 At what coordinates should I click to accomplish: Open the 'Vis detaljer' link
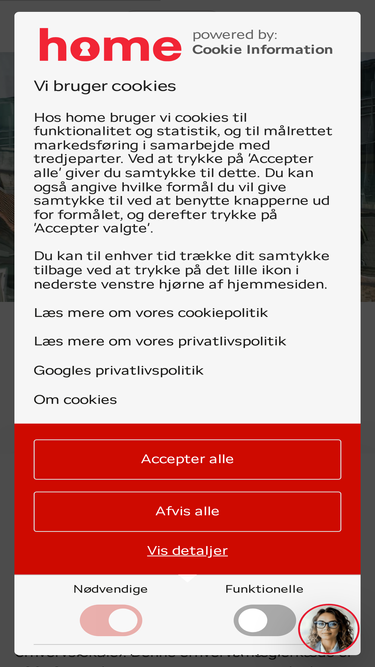(187, 550)
